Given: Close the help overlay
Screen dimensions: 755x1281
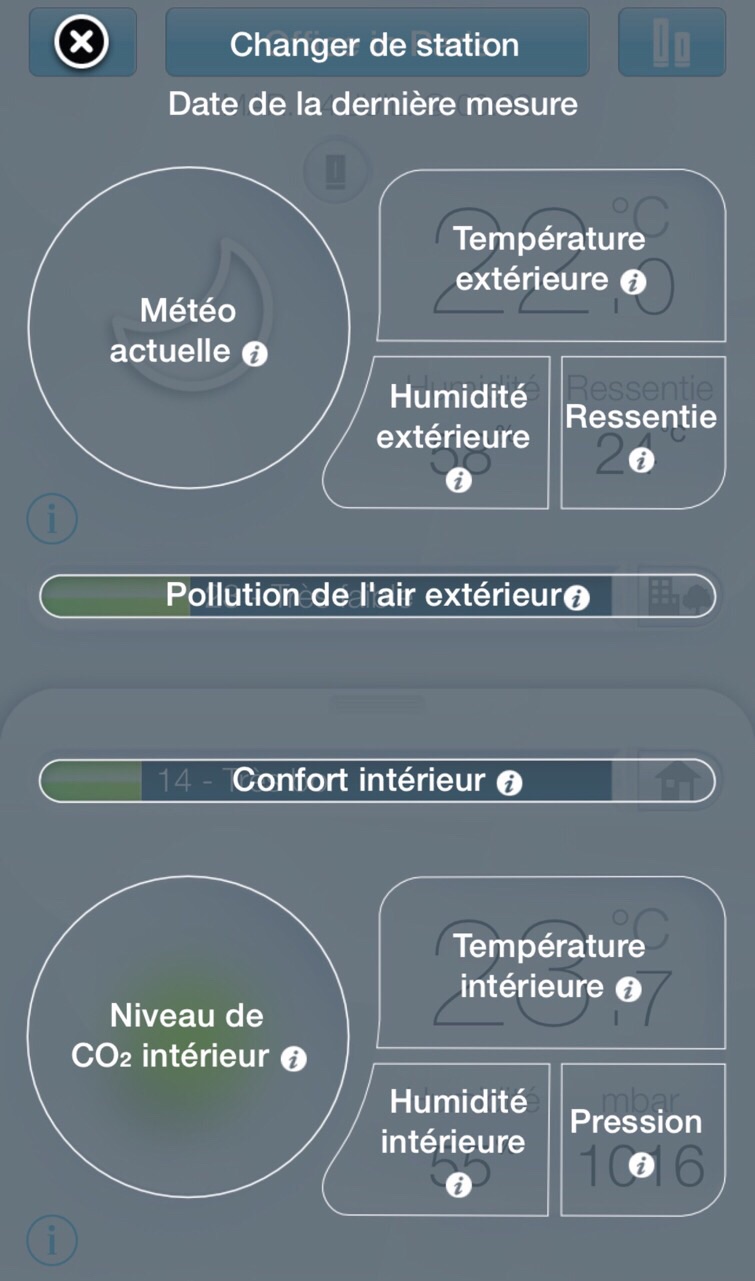Looking at the screenshot, I should pos(82,43).
